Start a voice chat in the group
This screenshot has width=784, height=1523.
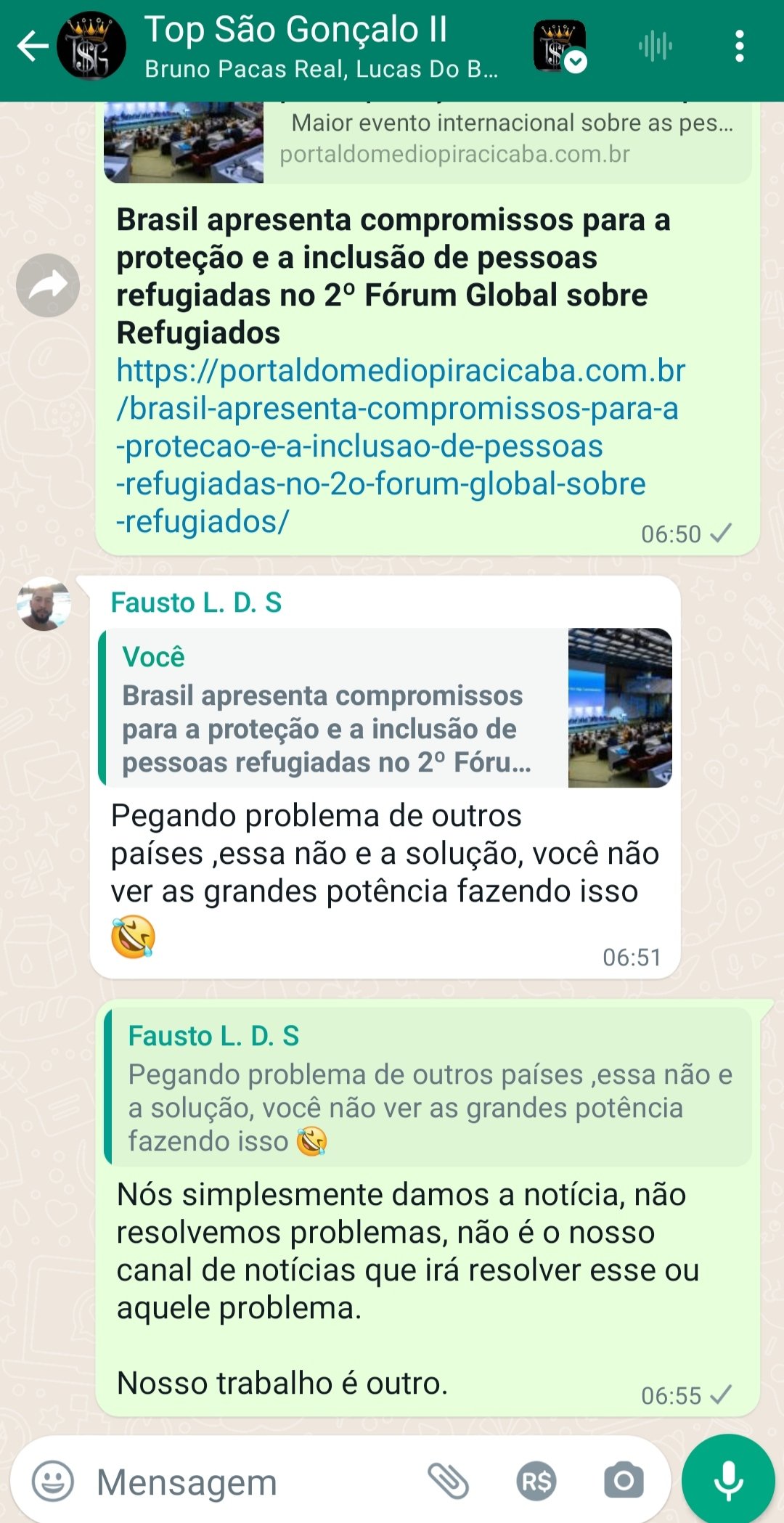pyautogui.click(x=656, y=46)
